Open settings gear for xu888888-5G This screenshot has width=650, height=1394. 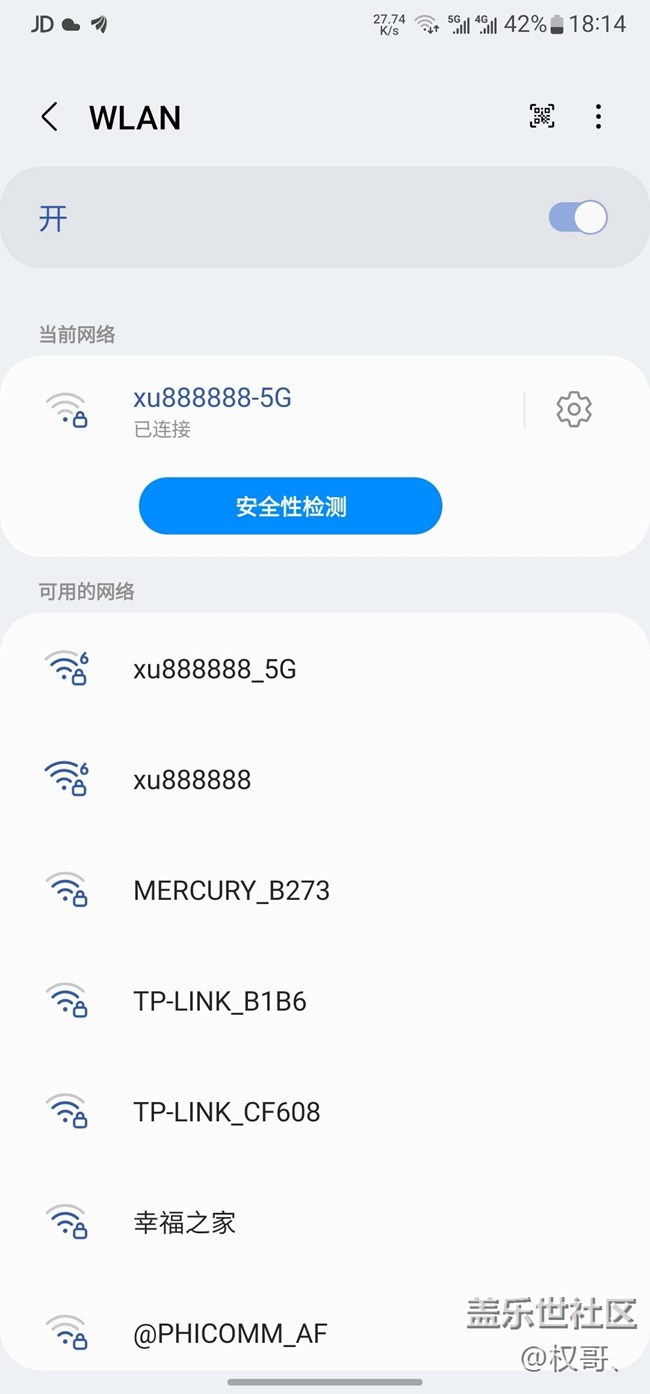pyautogui.click(x=574, y=409)
